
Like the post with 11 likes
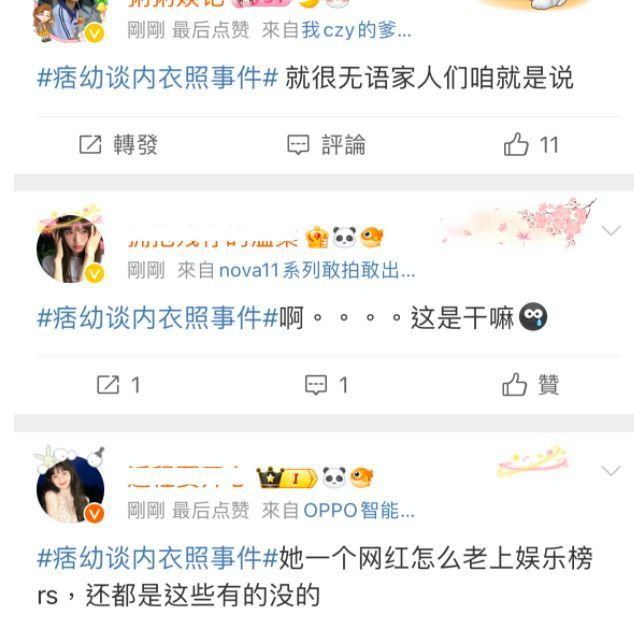531,145
